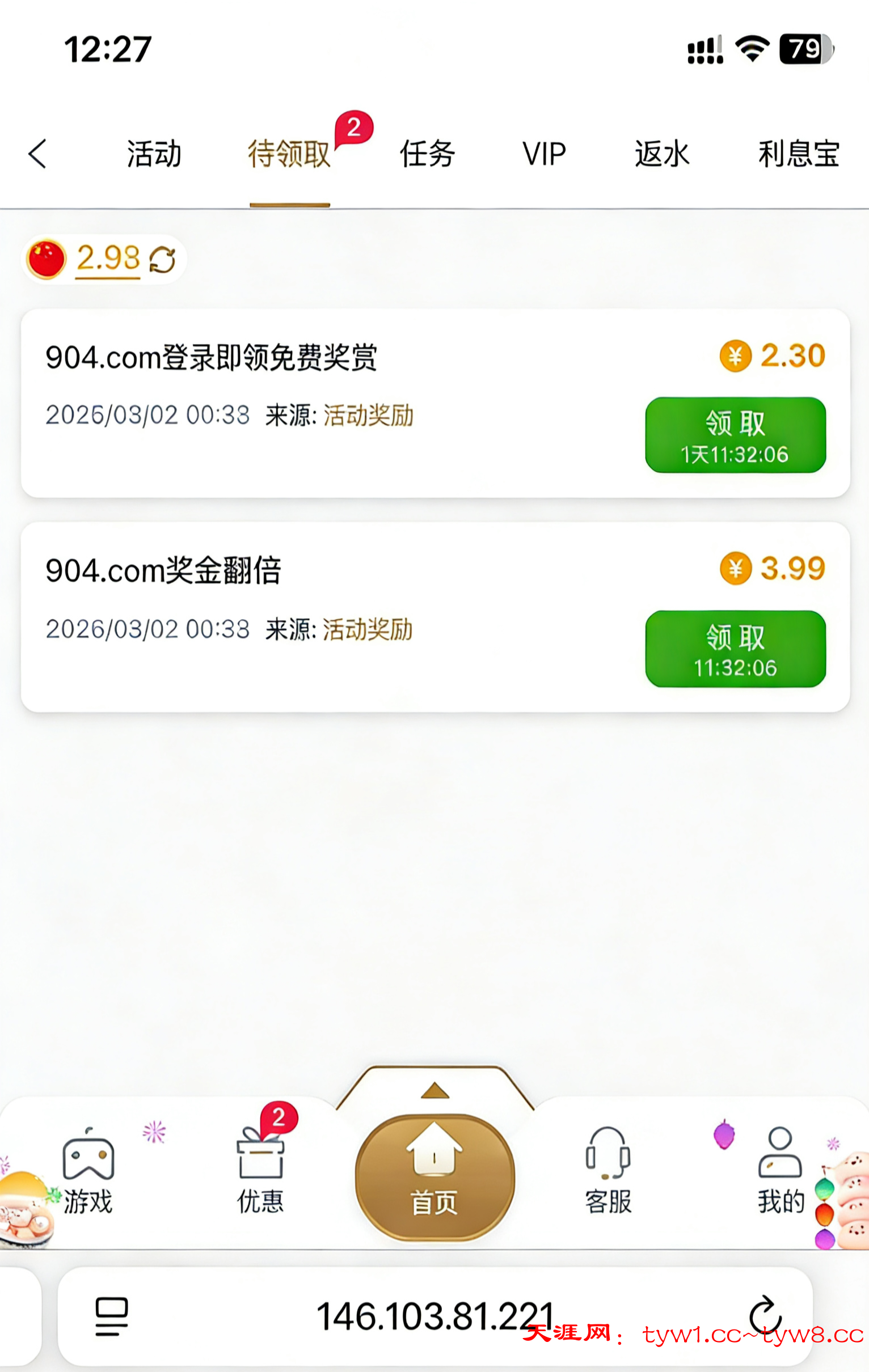Open the 任务 tab
This screenshot has width=869, height=1372.
(427, 154)
